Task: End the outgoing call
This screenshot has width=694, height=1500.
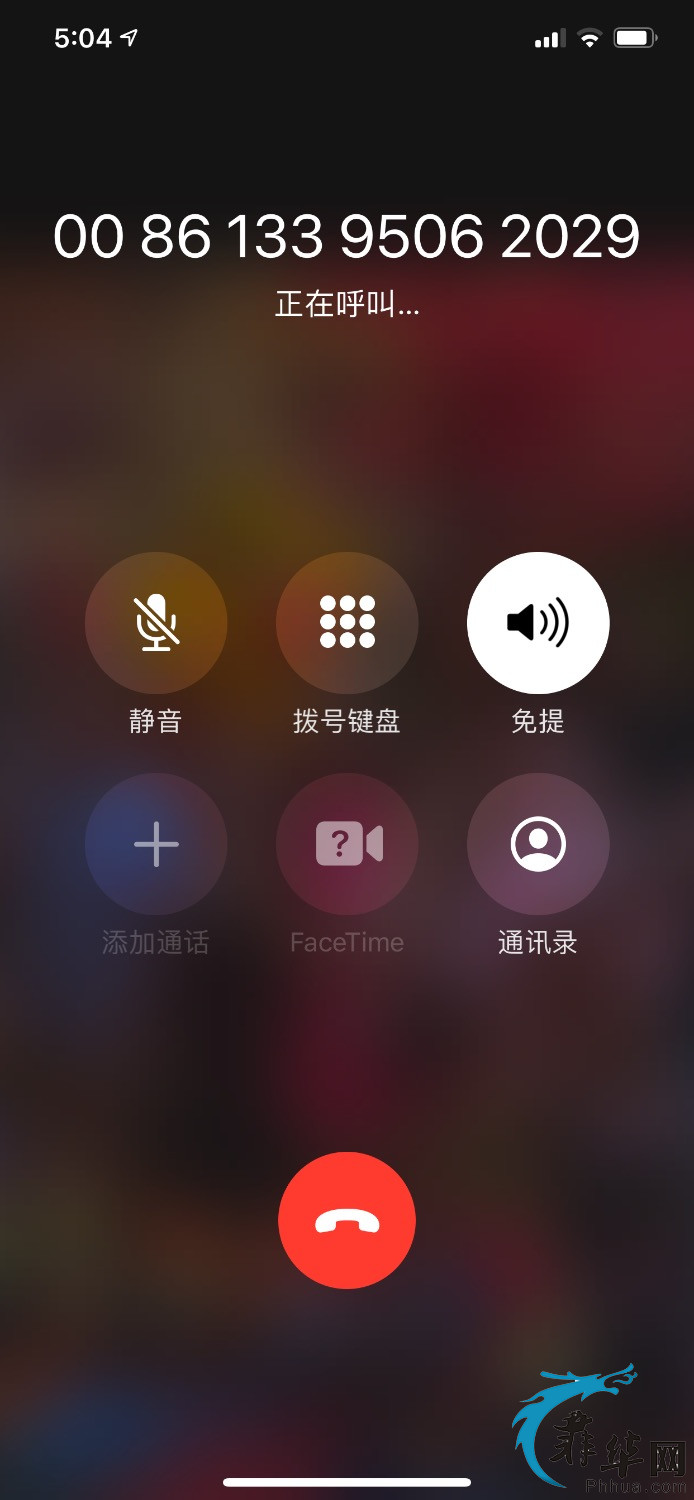Action: (x=347, y=1220)
